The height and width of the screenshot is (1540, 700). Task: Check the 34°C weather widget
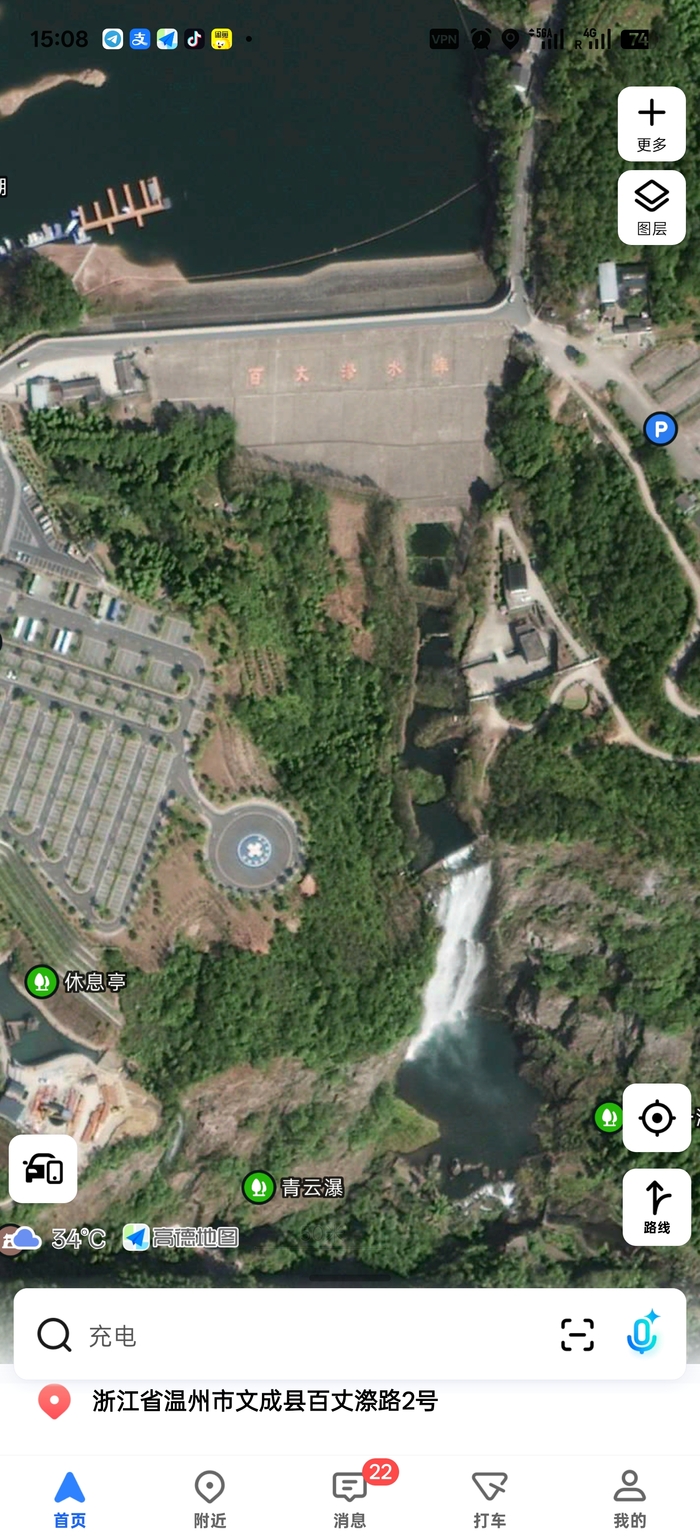[x=60, y=1238]
